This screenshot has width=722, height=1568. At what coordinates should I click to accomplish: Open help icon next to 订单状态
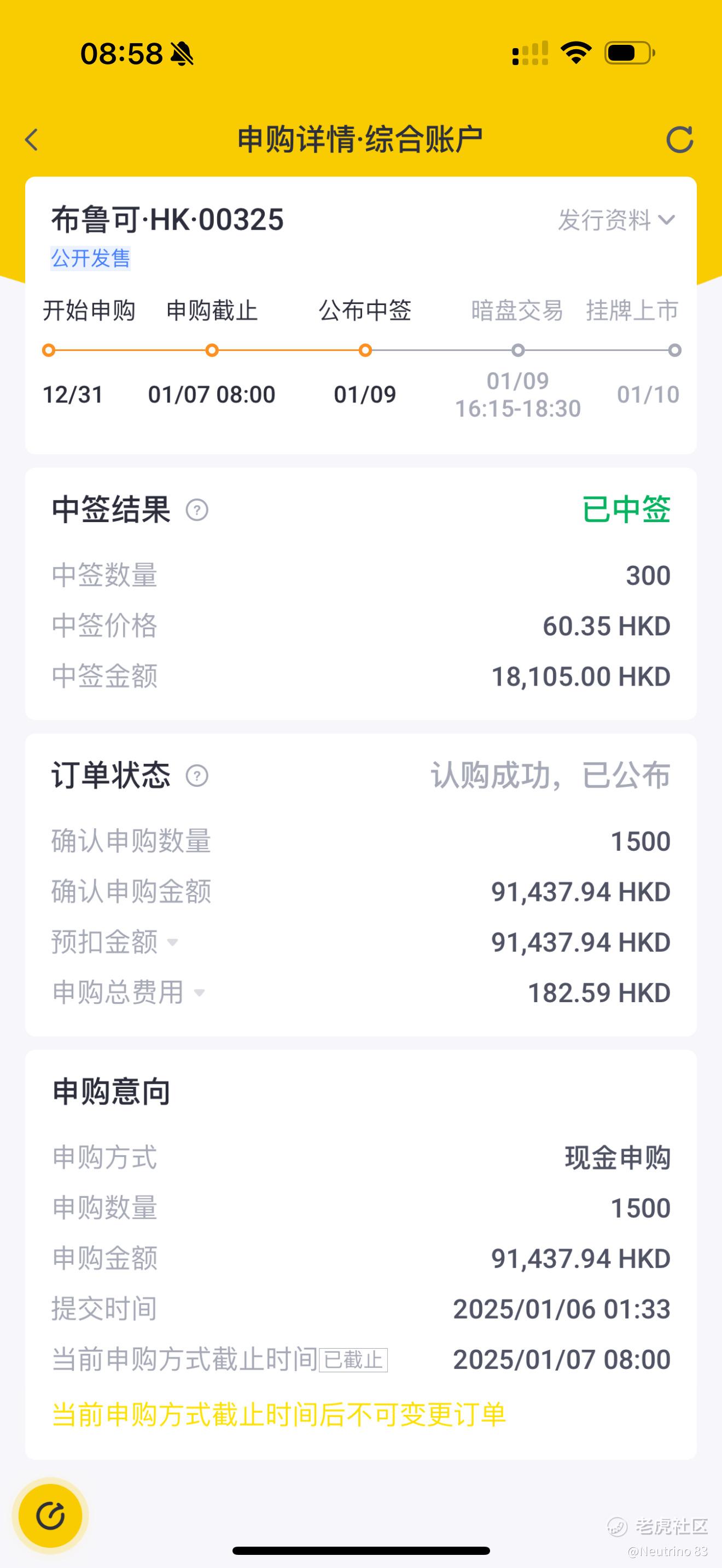(x=196, y=775)
